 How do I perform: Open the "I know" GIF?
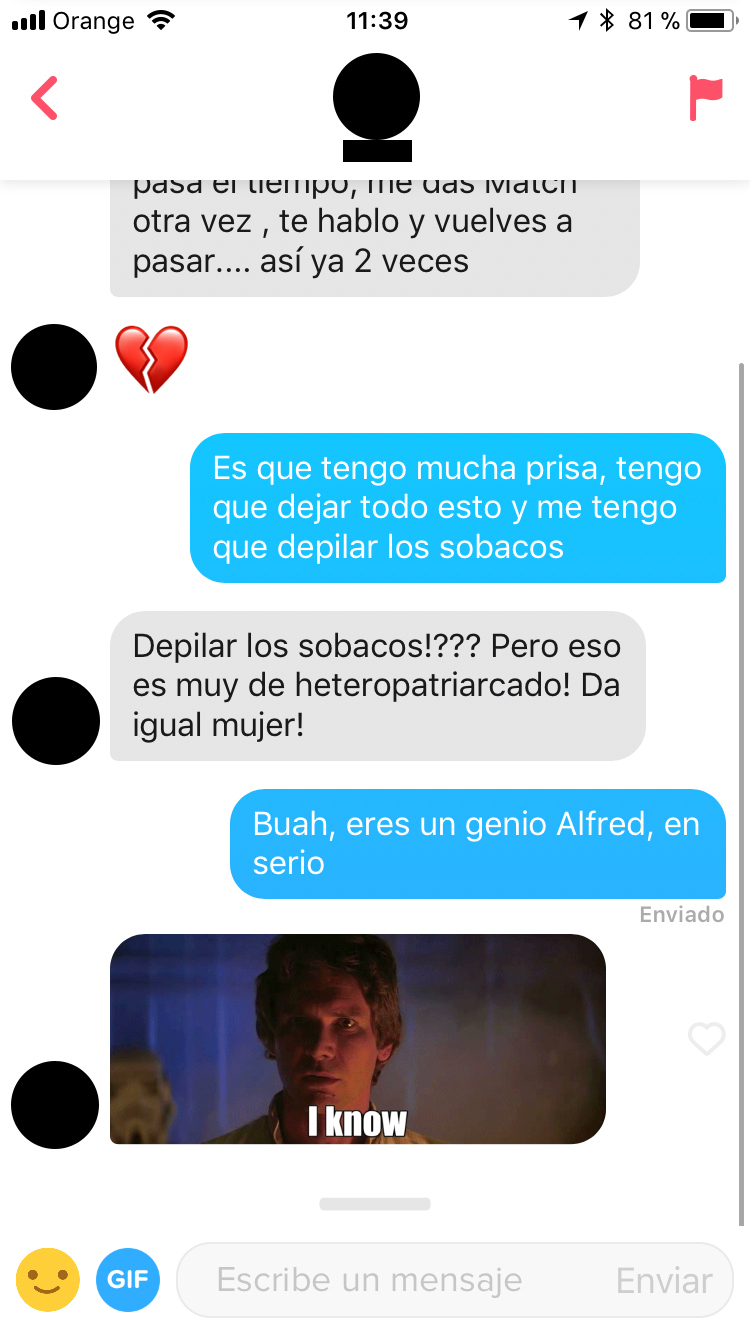click(x=357, y=1038)
